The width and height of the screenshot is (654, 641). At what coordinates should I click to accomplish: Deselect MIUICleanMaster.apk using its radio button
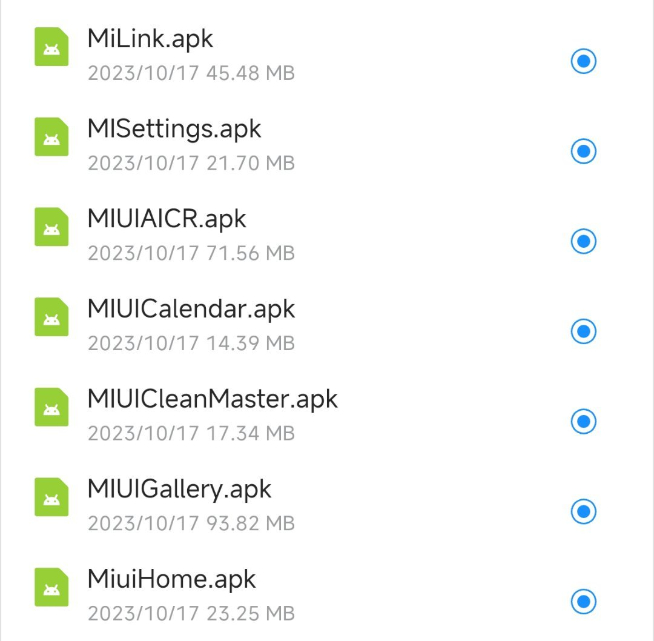583,421
